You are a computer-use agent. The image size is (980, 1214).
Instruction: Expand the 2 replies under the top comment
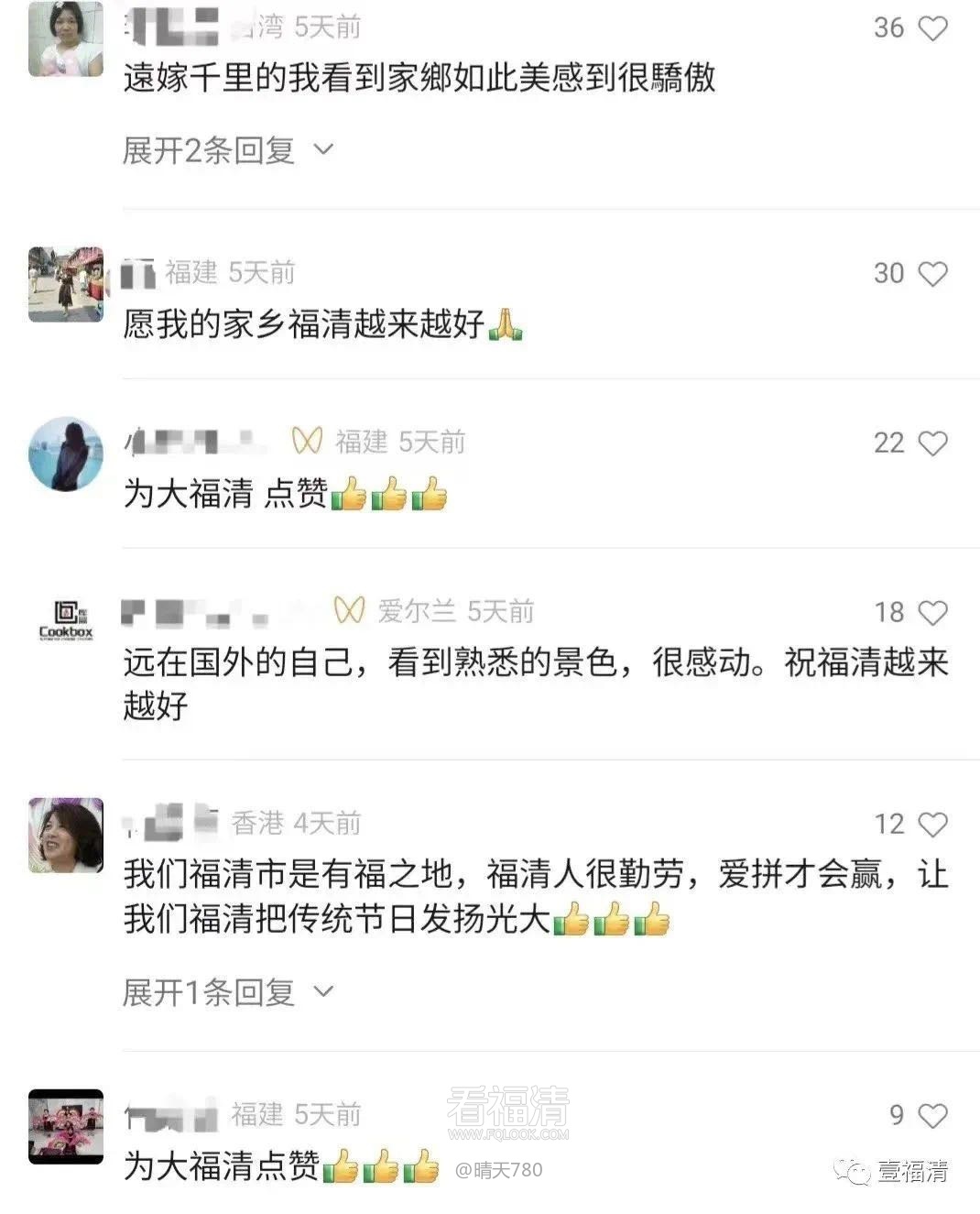[x=227, y=150]
